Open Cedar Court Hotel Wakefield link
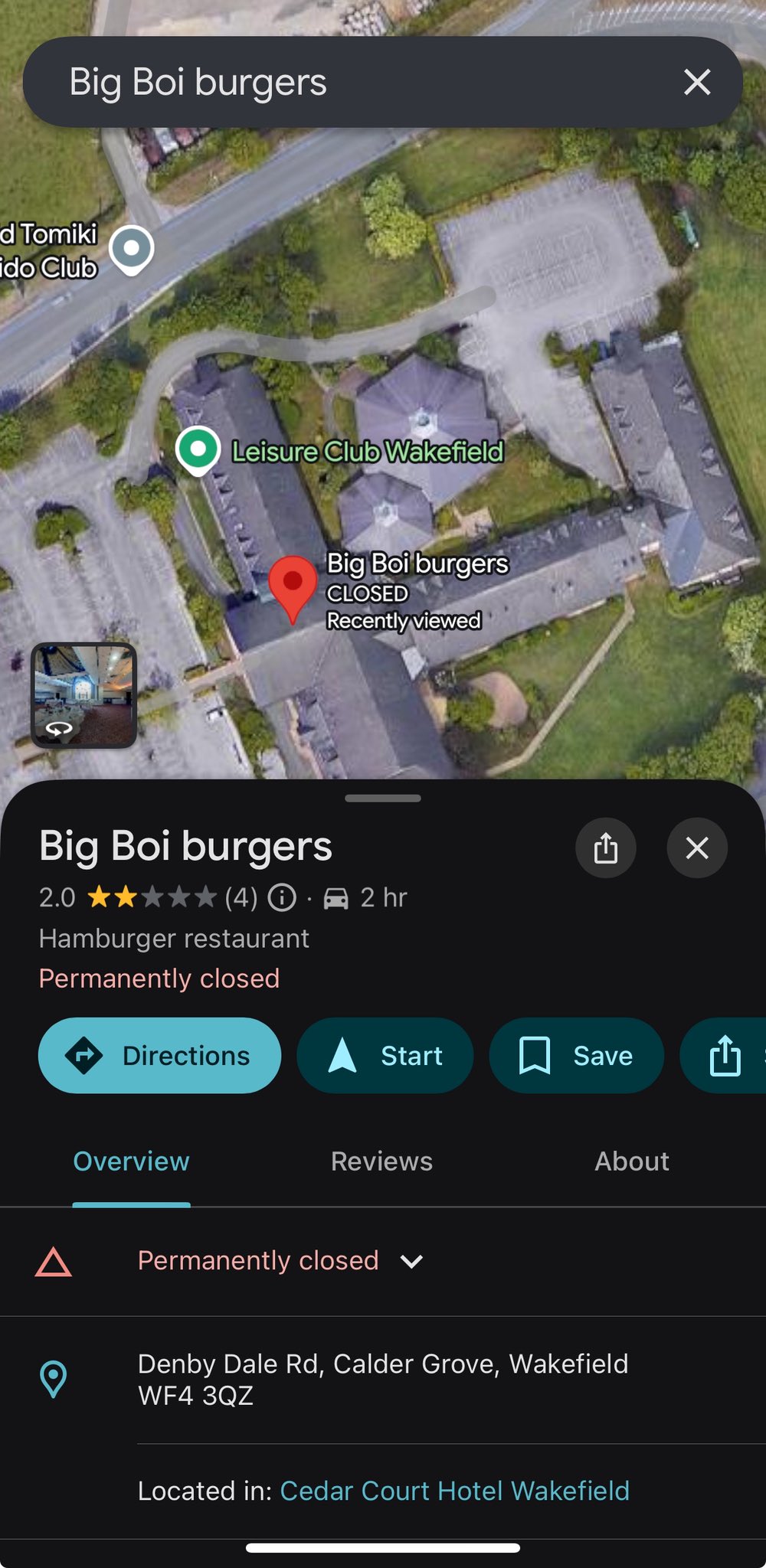The width and height of the screenshot is (766, 1568). (x=455, y=1491)
